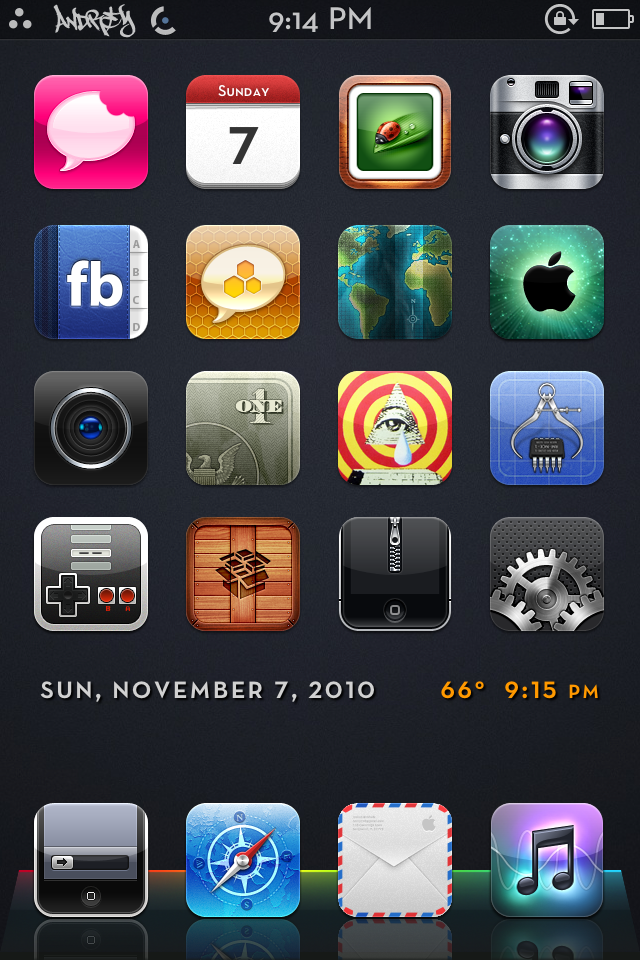The width and height of the screenshot is (640, 960).
Task: Launch the ladybug photo app
Action: pos(395,132)
